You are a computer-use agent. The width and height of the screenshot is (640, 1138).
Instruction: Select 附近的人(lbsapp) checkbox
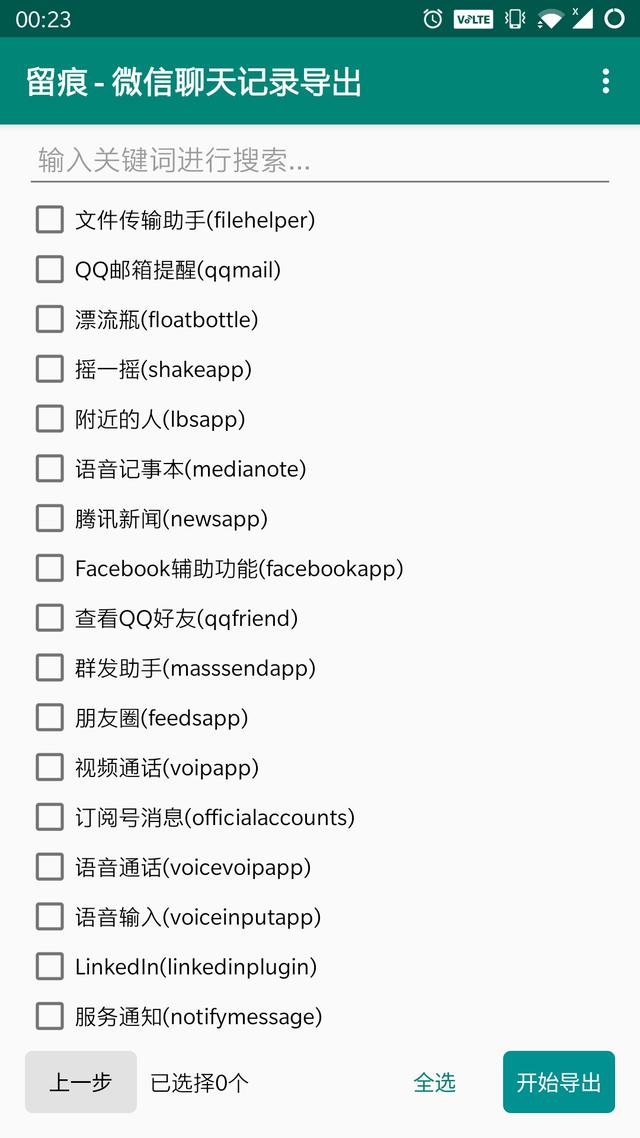pos(49,419)
